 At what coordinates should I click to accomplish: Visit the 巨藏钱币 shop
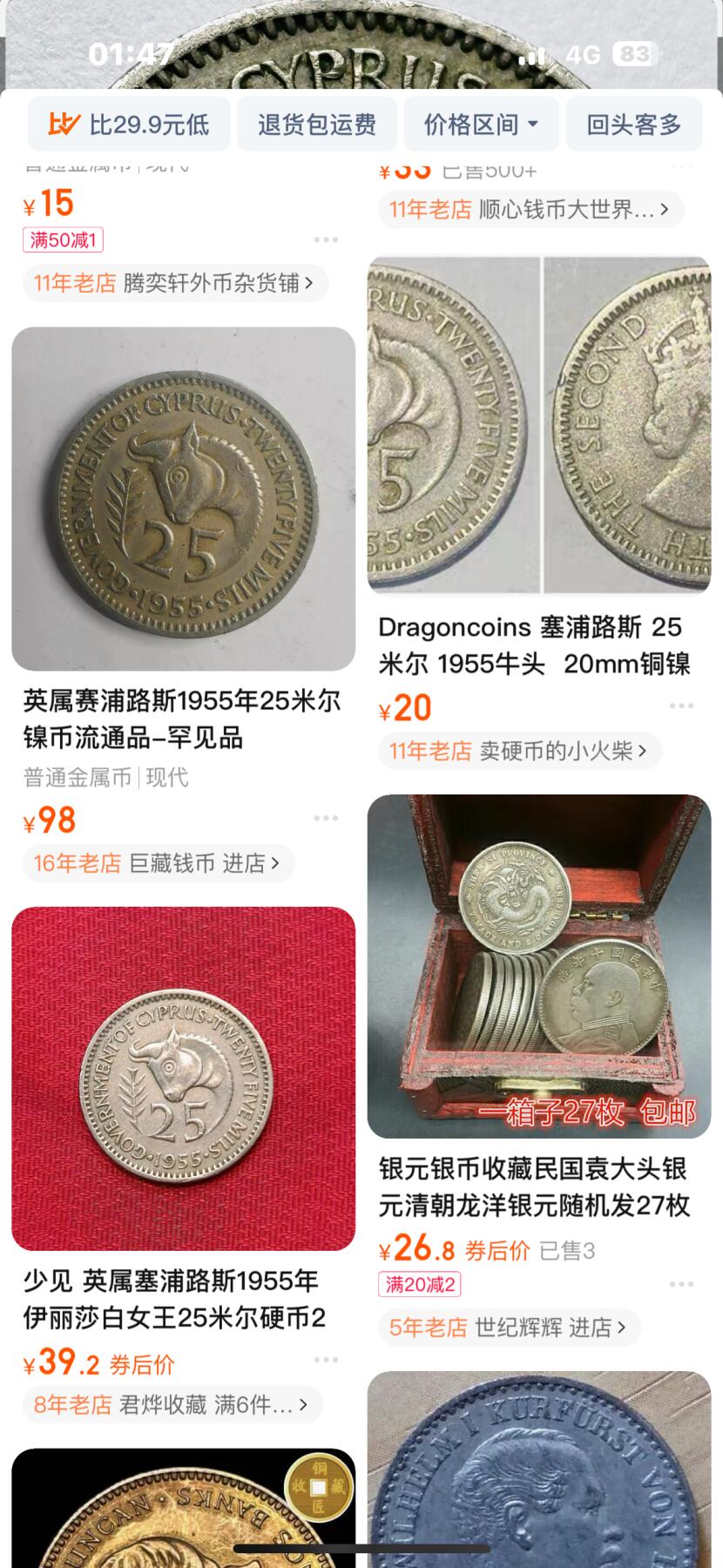(158, 863)
